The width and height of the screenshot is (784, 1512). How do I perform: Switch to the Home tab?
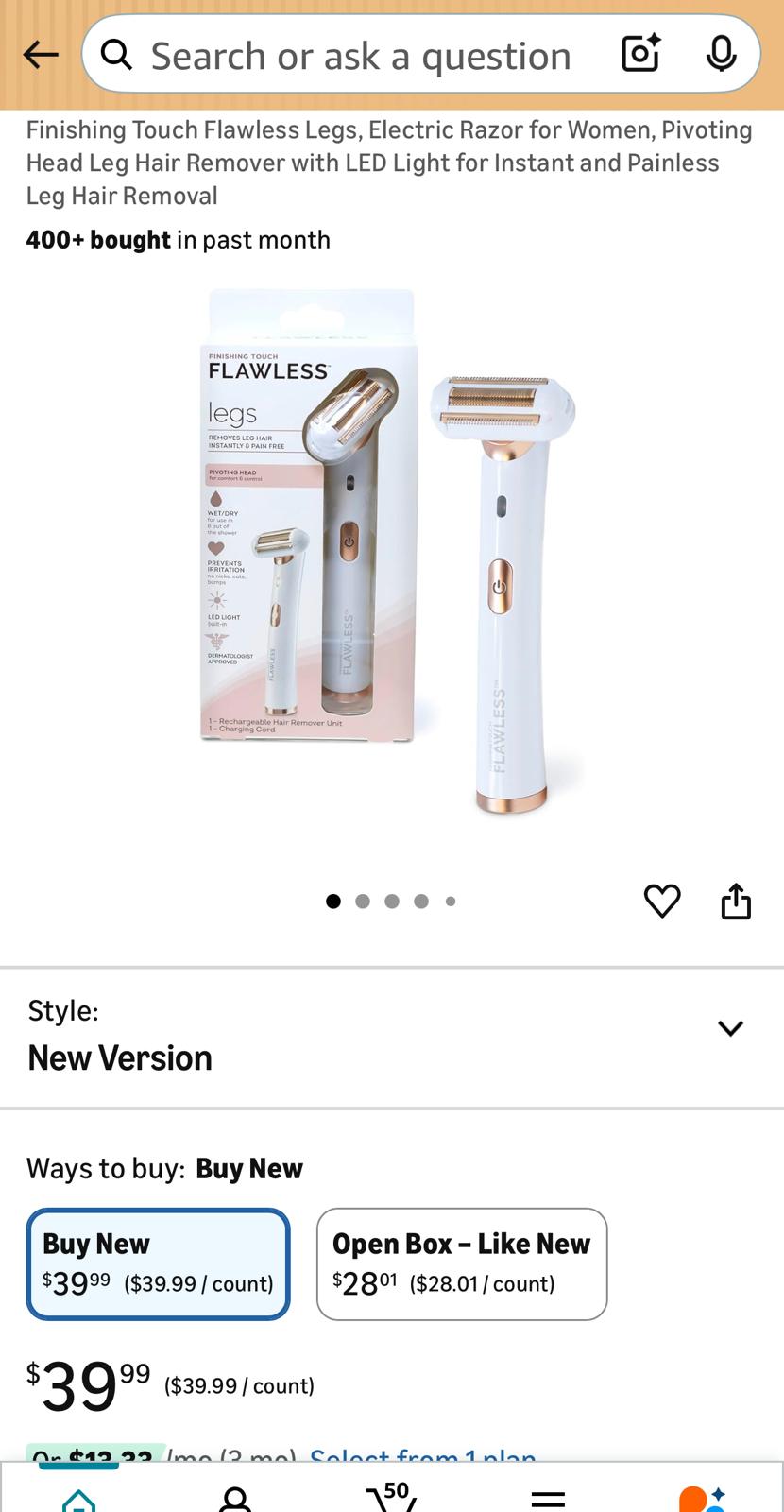[78, 1498]
